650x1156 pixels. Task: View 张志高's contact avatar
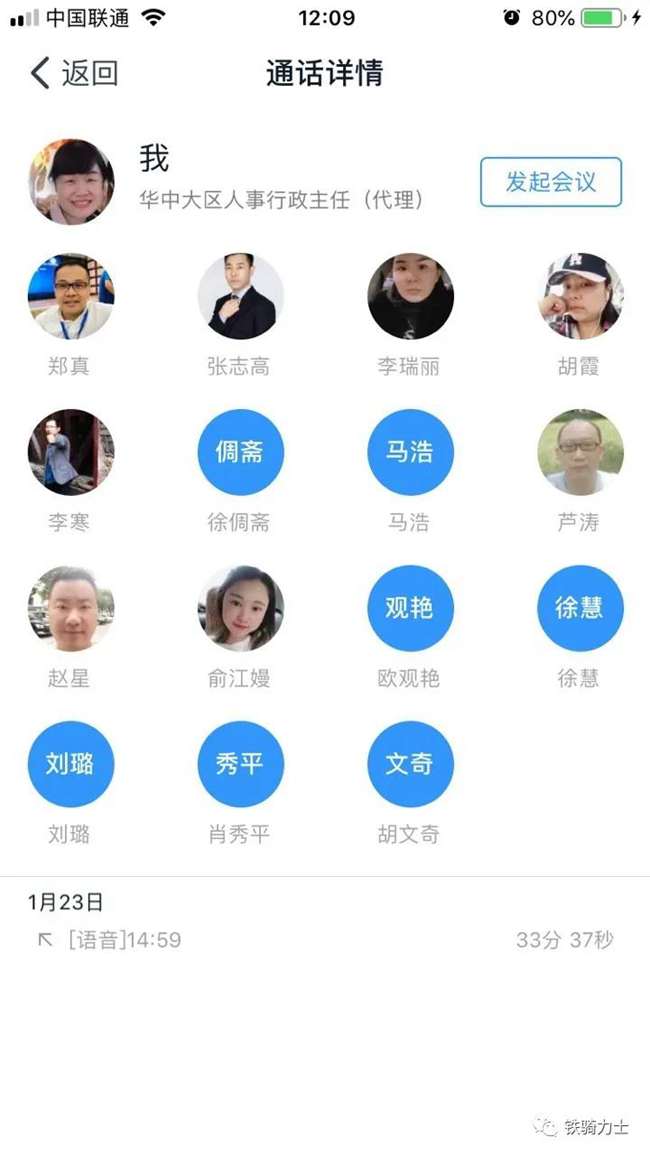coord(240,296)
